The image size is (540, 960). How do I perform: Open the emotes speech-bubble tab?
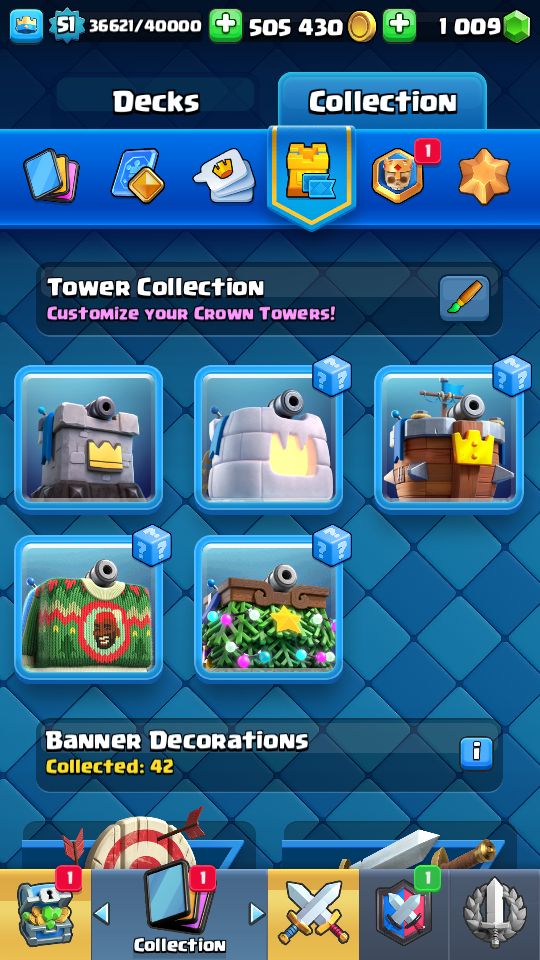click(x=225, y=175)
